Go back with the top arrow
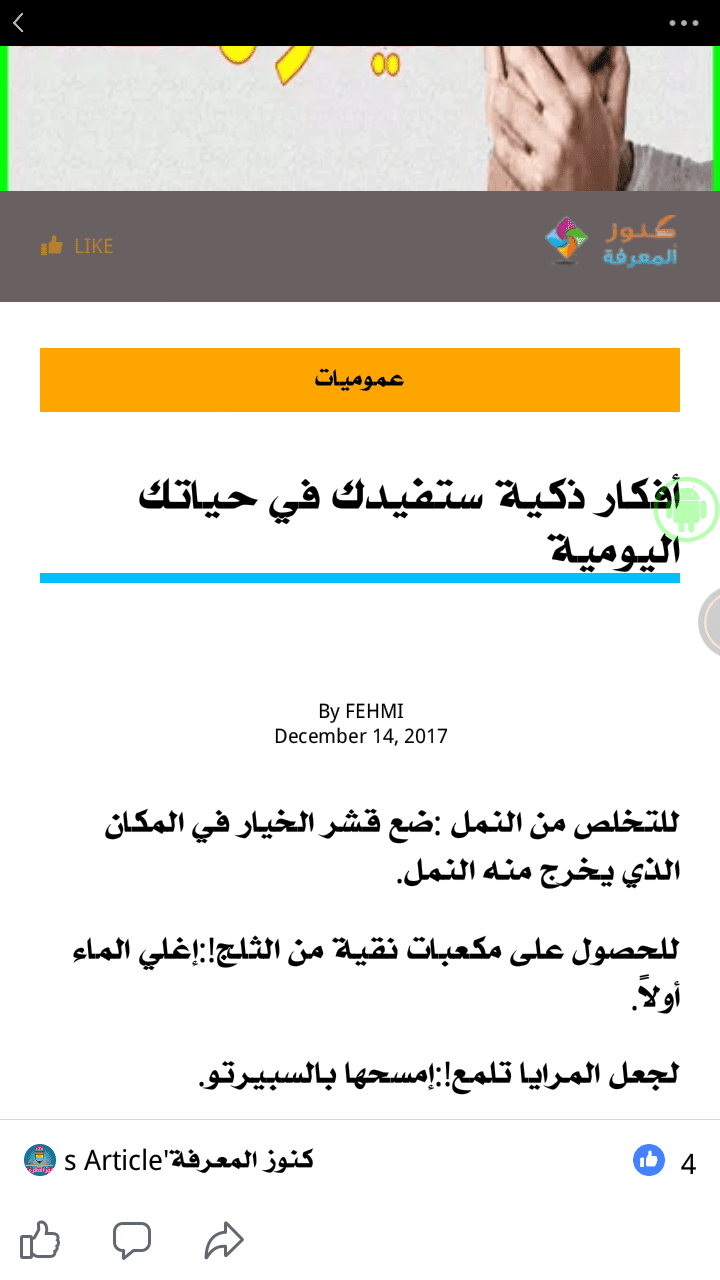 pos(18,22)
